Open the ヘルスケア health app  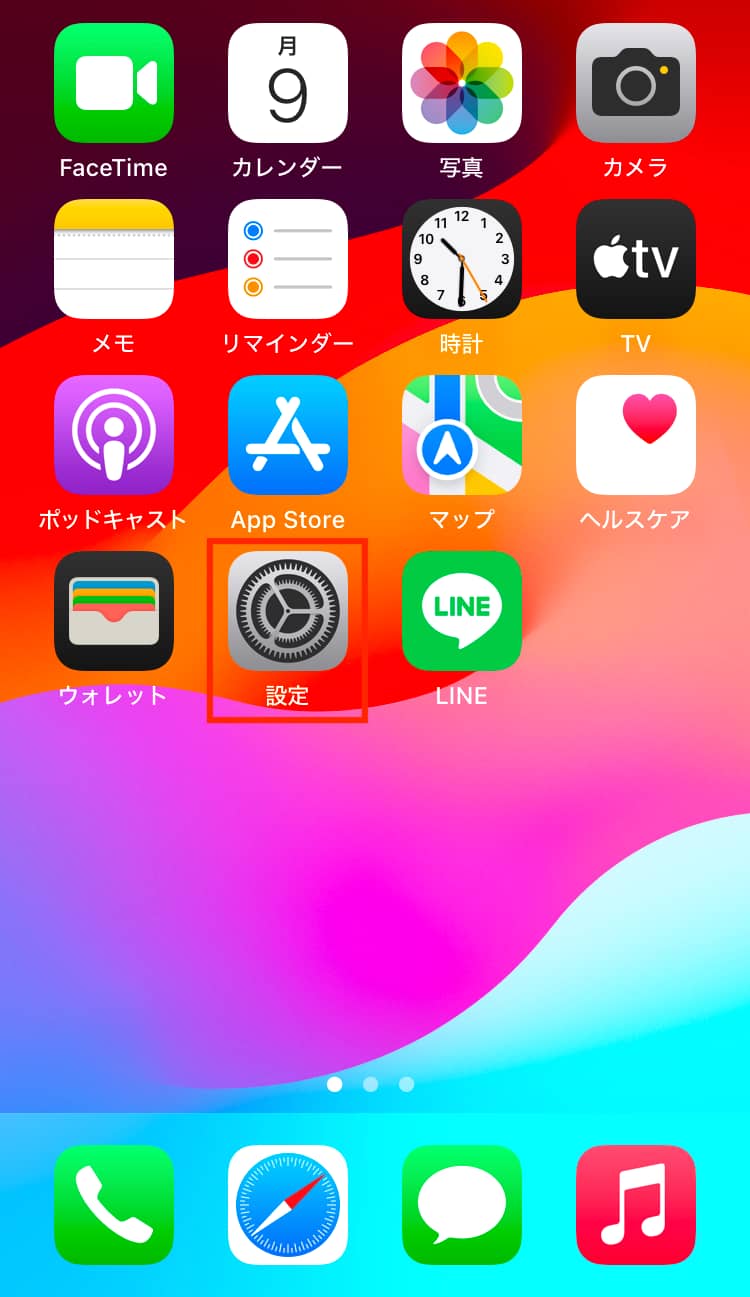(636, 435)
